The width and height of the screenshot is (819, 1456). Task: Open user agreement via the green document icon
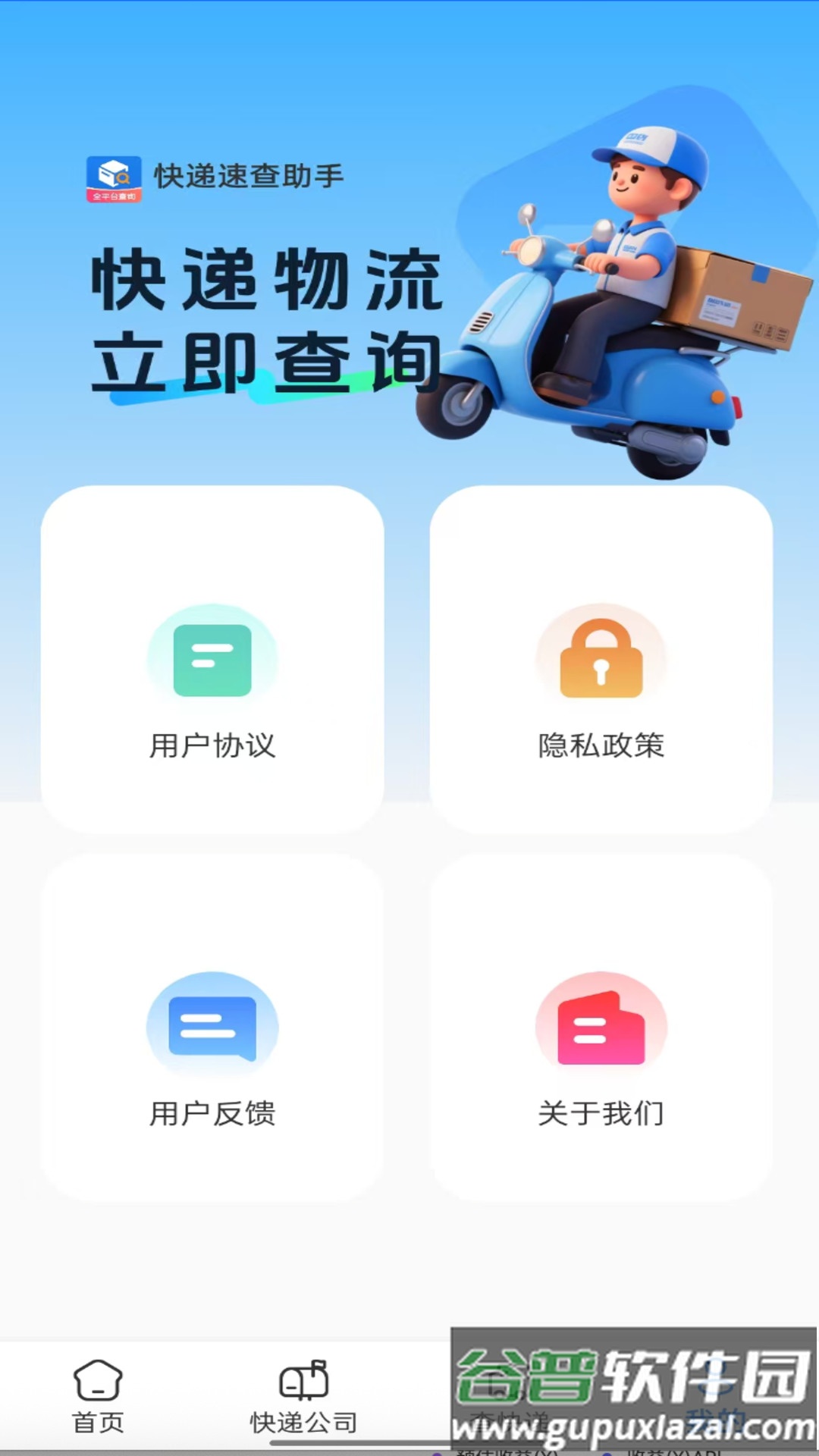click(x=213, y=657)
